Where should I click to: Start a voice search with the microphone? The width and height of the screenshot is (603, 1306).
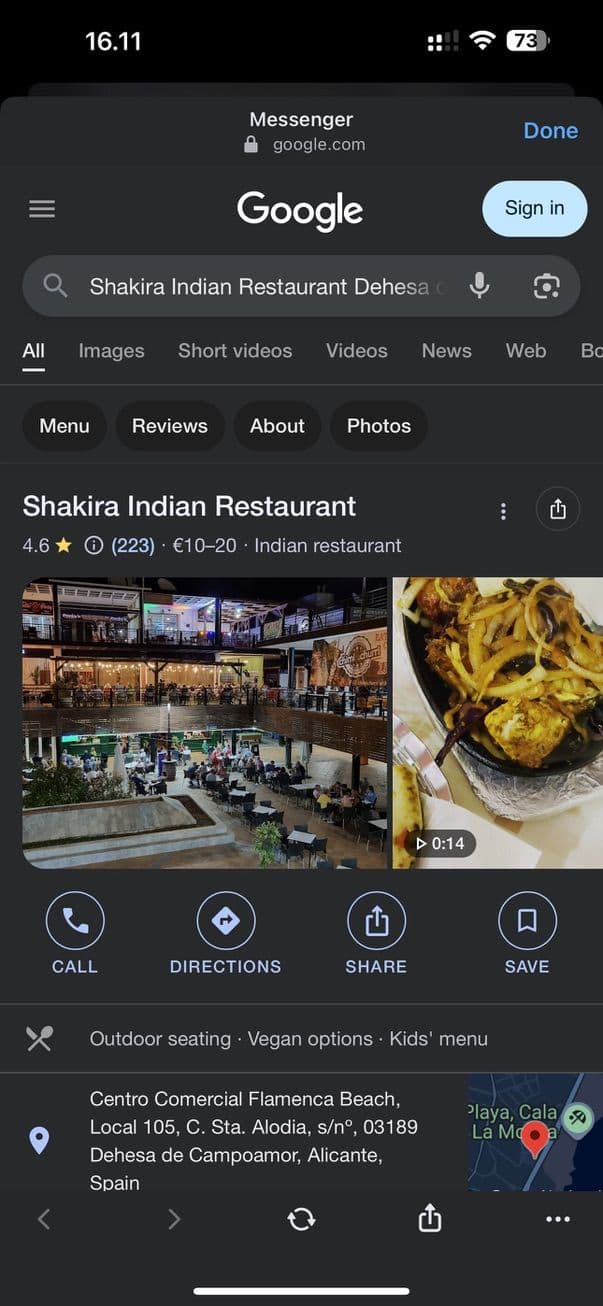[480, 287]
